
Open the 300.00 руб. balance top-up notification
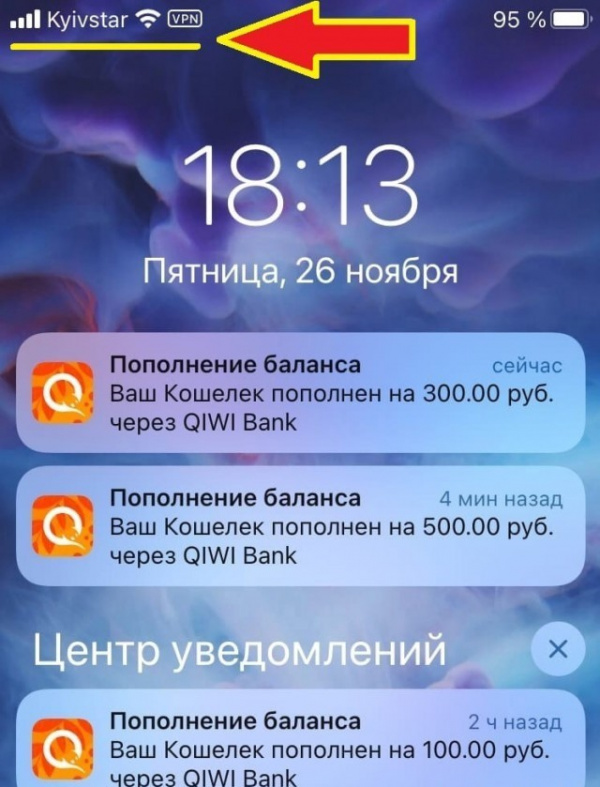click(x=300, y=392)
